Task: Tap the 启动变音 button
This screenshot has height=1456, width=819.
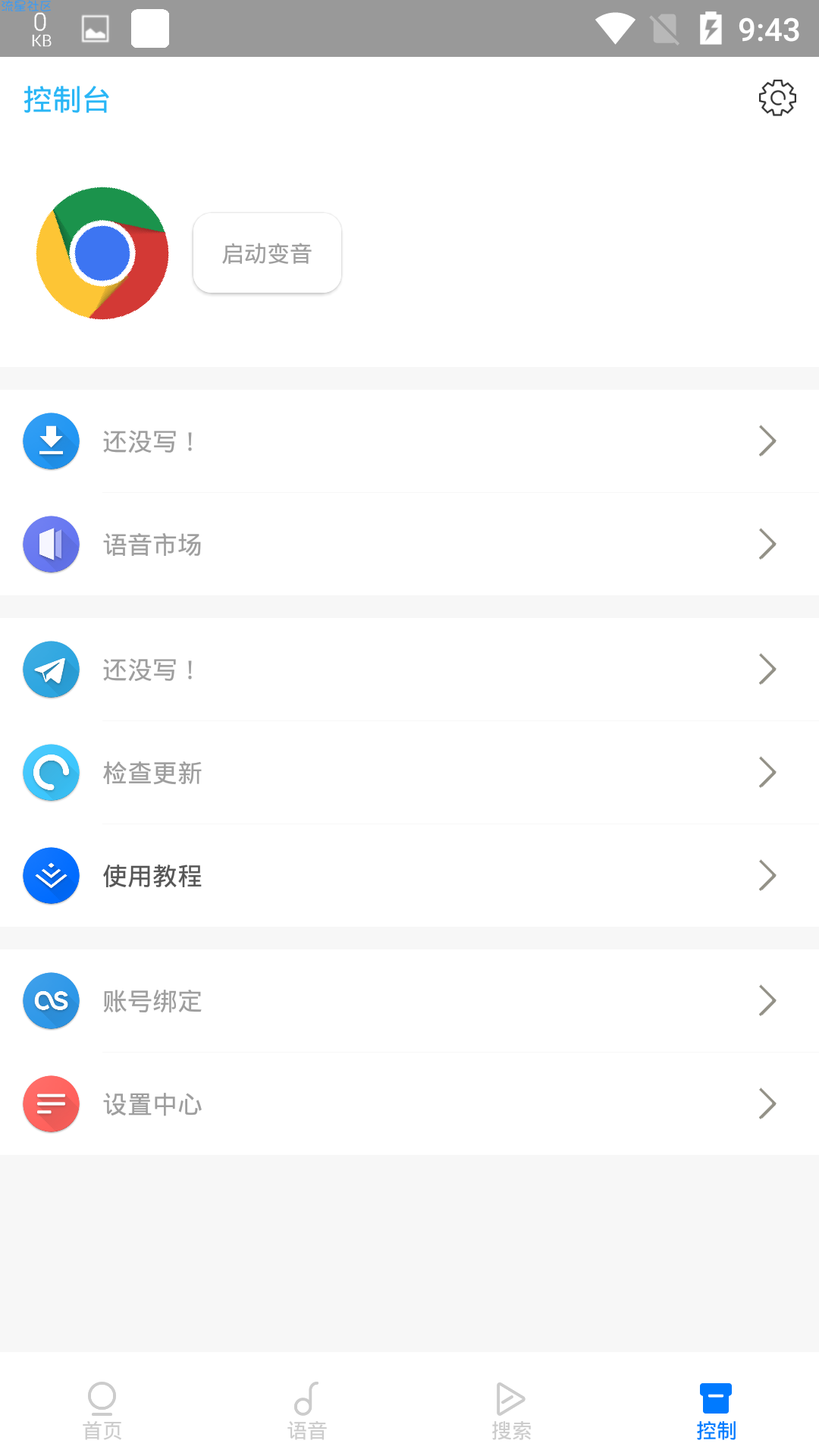Action: [267, 253]
